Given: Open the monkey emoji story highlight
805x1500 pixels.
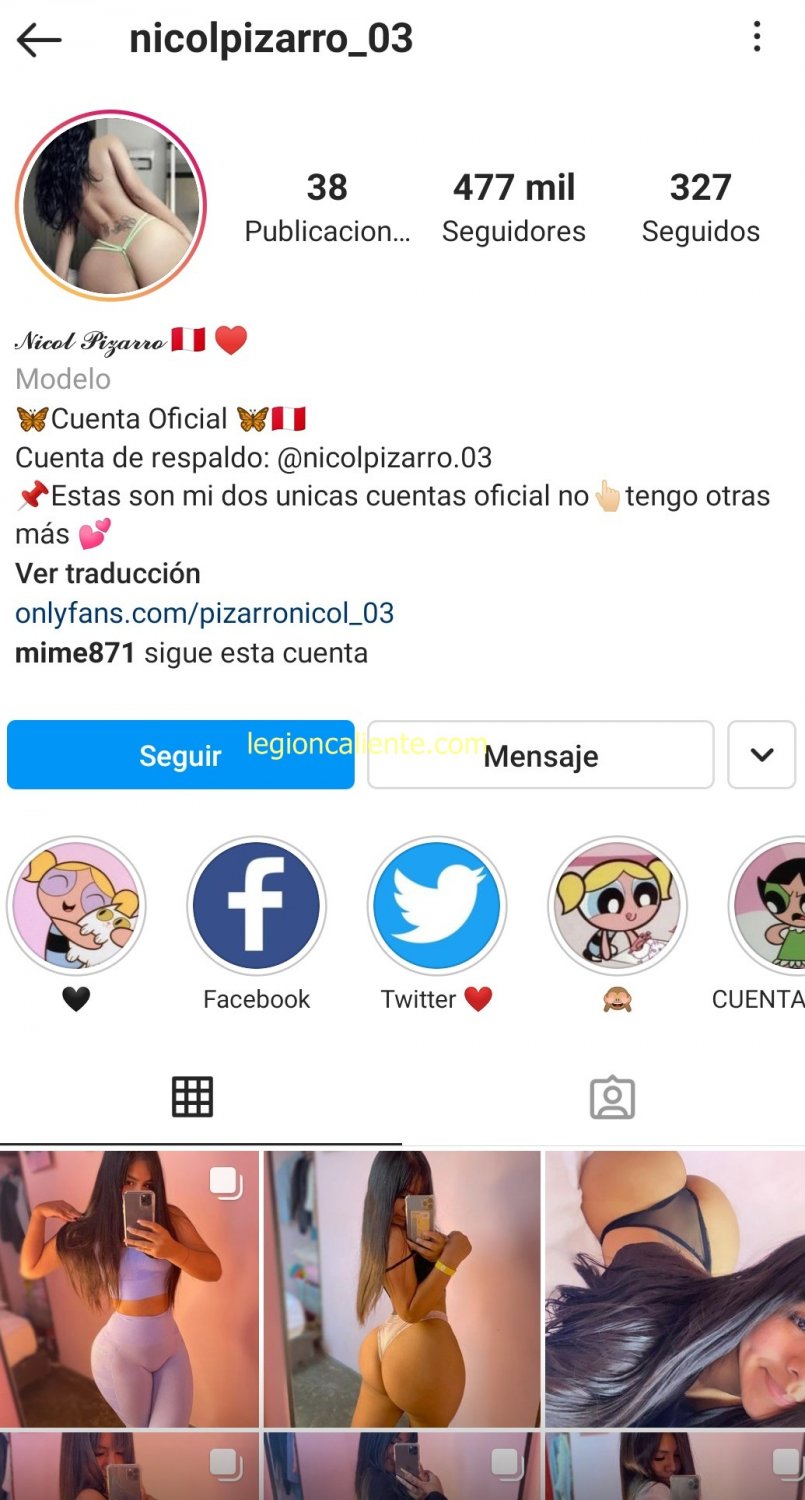Looking at the screenshot, I should pos(617,906).
